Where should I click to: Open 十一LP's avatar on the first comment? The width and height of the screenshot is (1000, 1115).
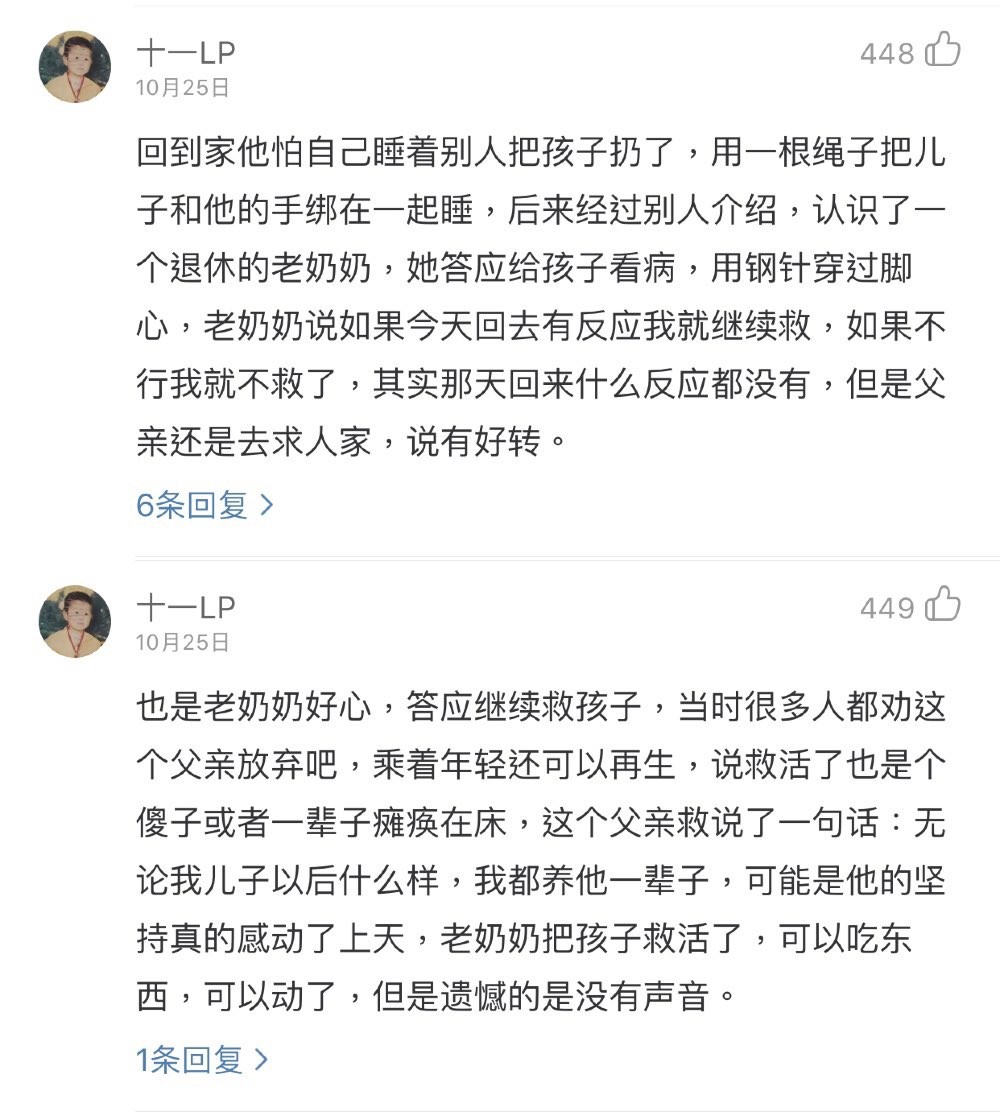click(75, 66)
